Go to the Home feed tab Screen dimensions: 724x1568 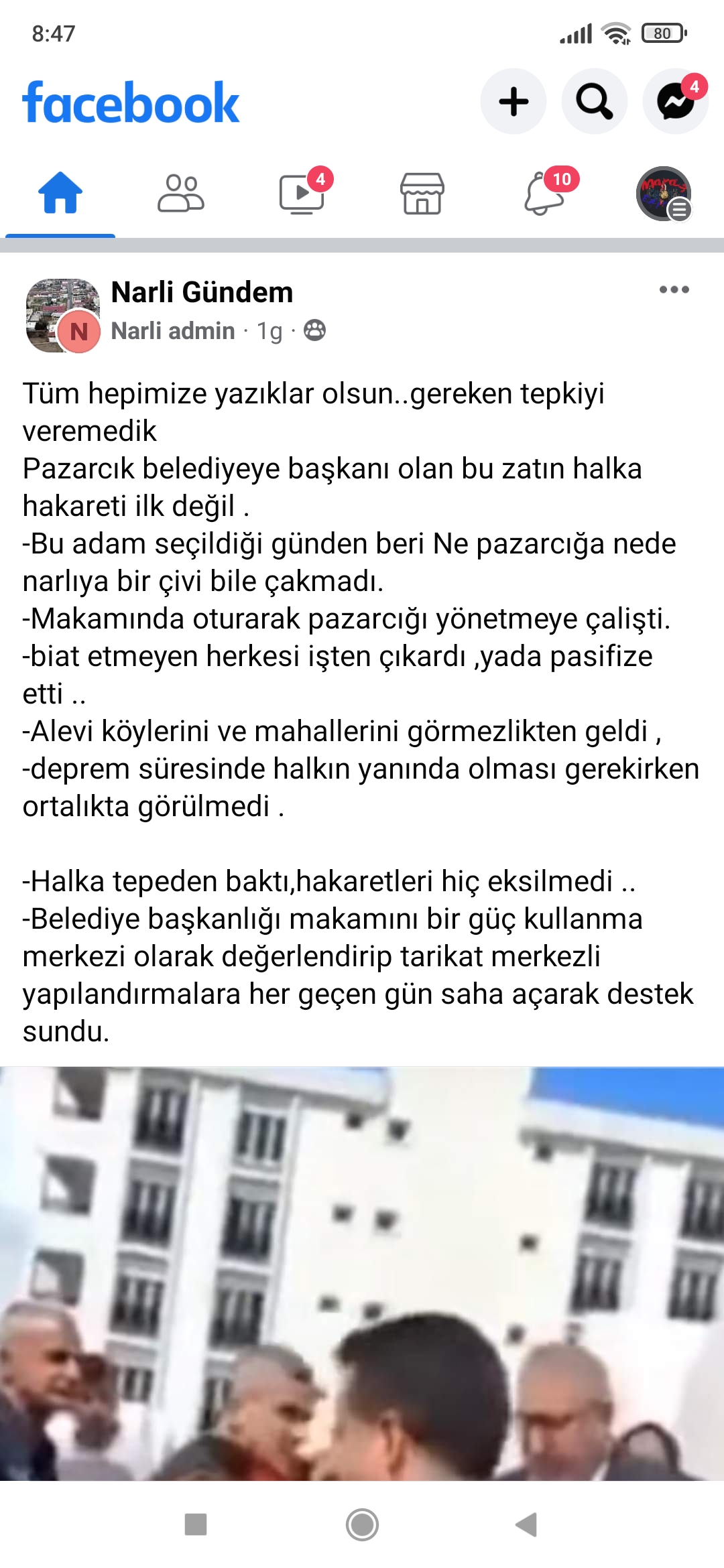(60, 194)
